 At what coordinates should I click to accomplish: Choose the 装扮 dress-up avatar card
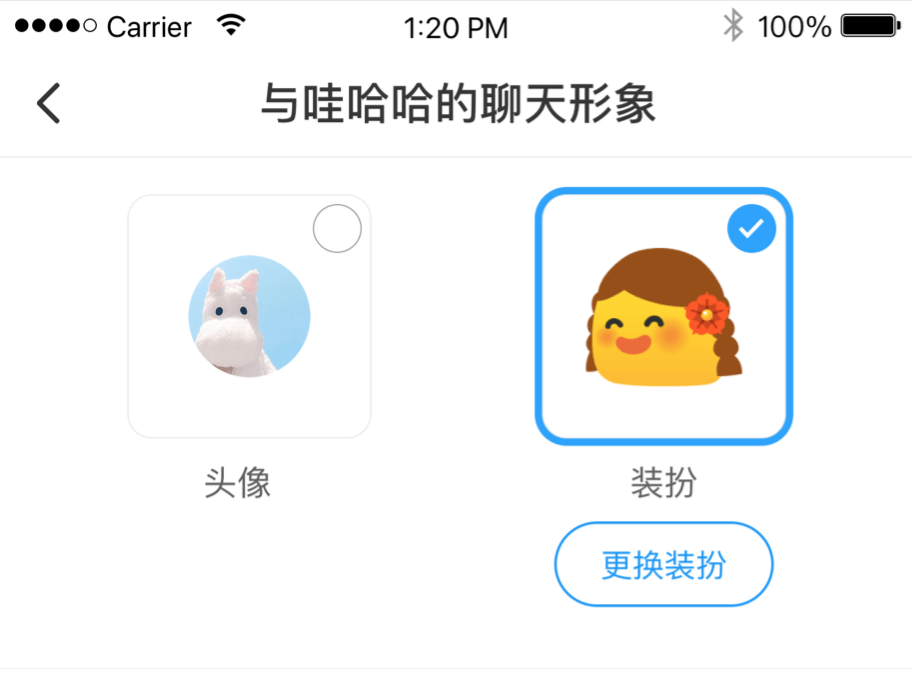pos(664,316)
